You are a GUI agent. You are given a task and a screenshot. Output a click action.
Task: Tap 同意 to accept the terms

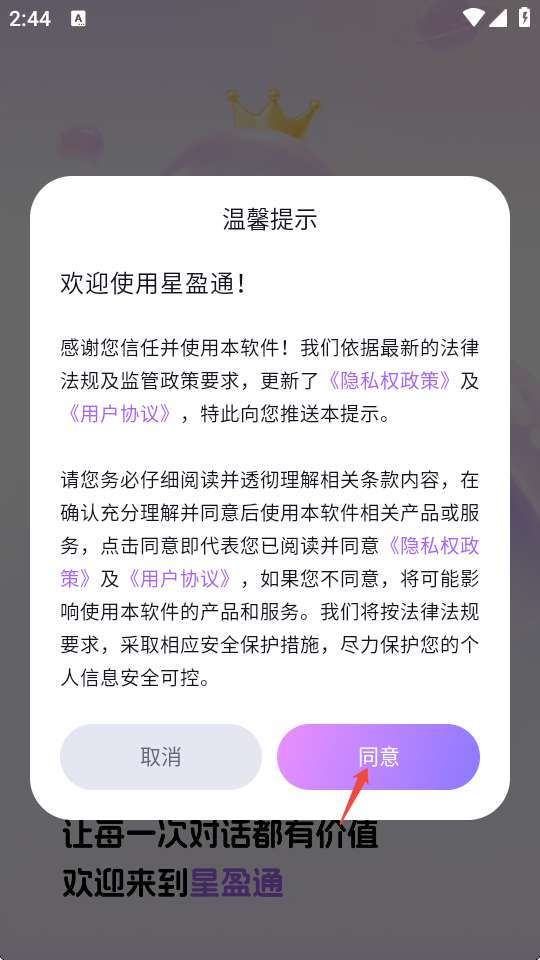(x=378, y=757)
